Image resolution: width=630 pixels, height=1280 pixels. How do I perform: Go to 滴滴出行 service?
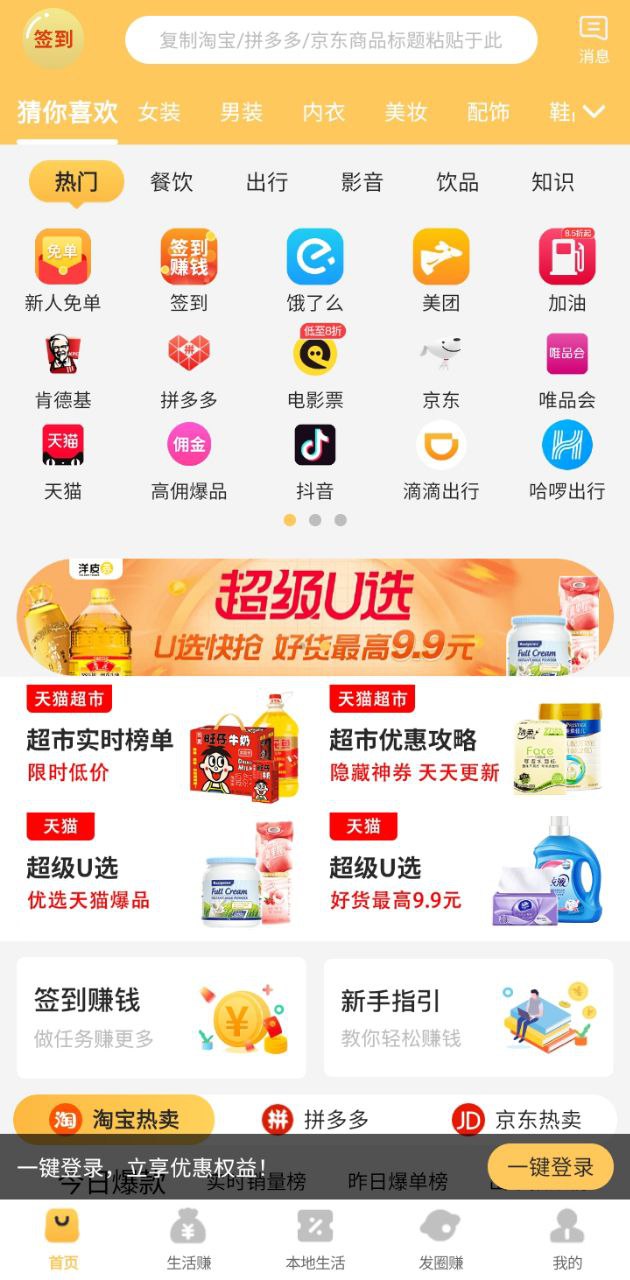[x=441, y=460]
